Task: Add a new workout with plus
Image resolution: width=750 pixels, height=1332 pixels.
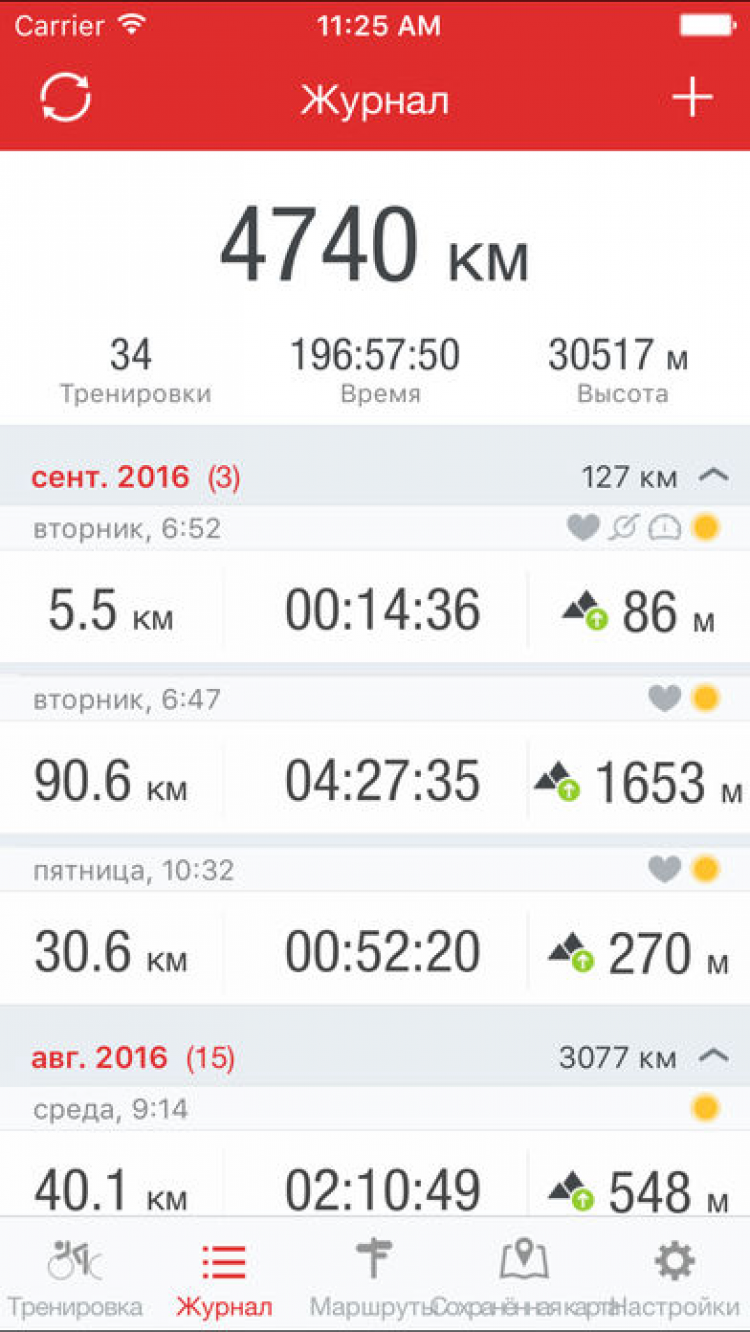Action: [692, 98]
